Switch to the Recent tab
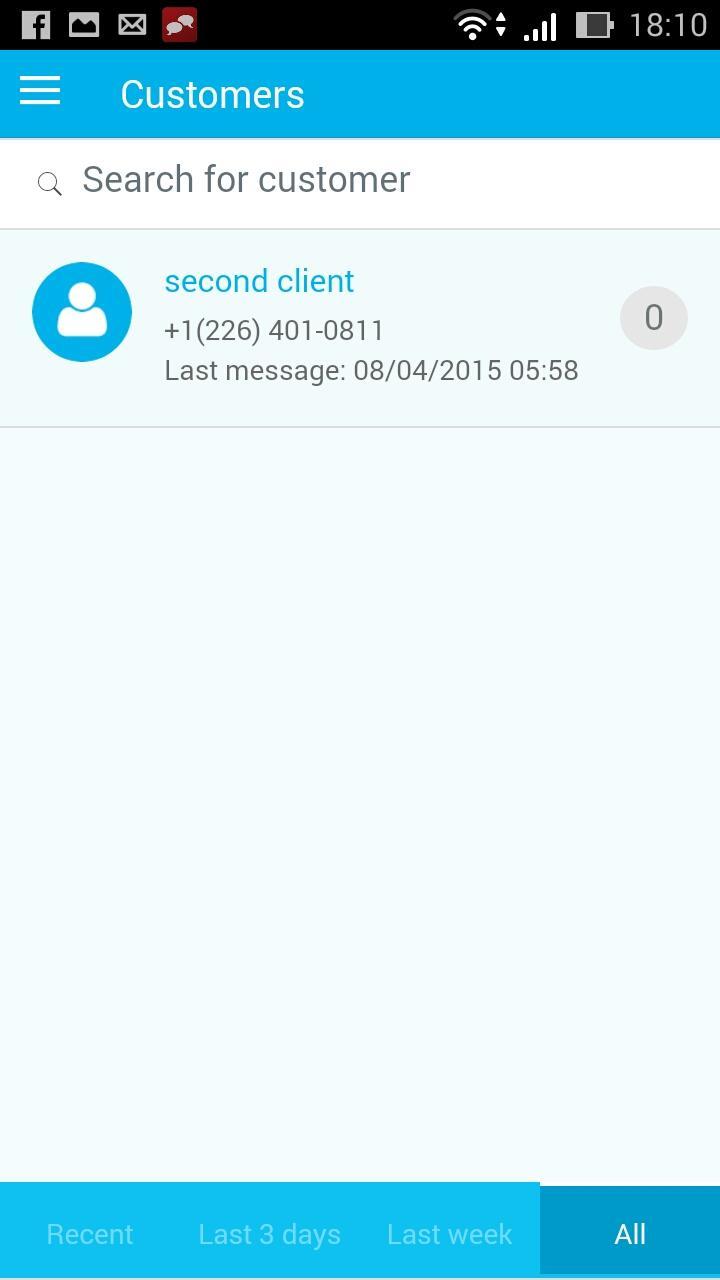Screen dimensions: 720x1280 [x=90, y=1234]
